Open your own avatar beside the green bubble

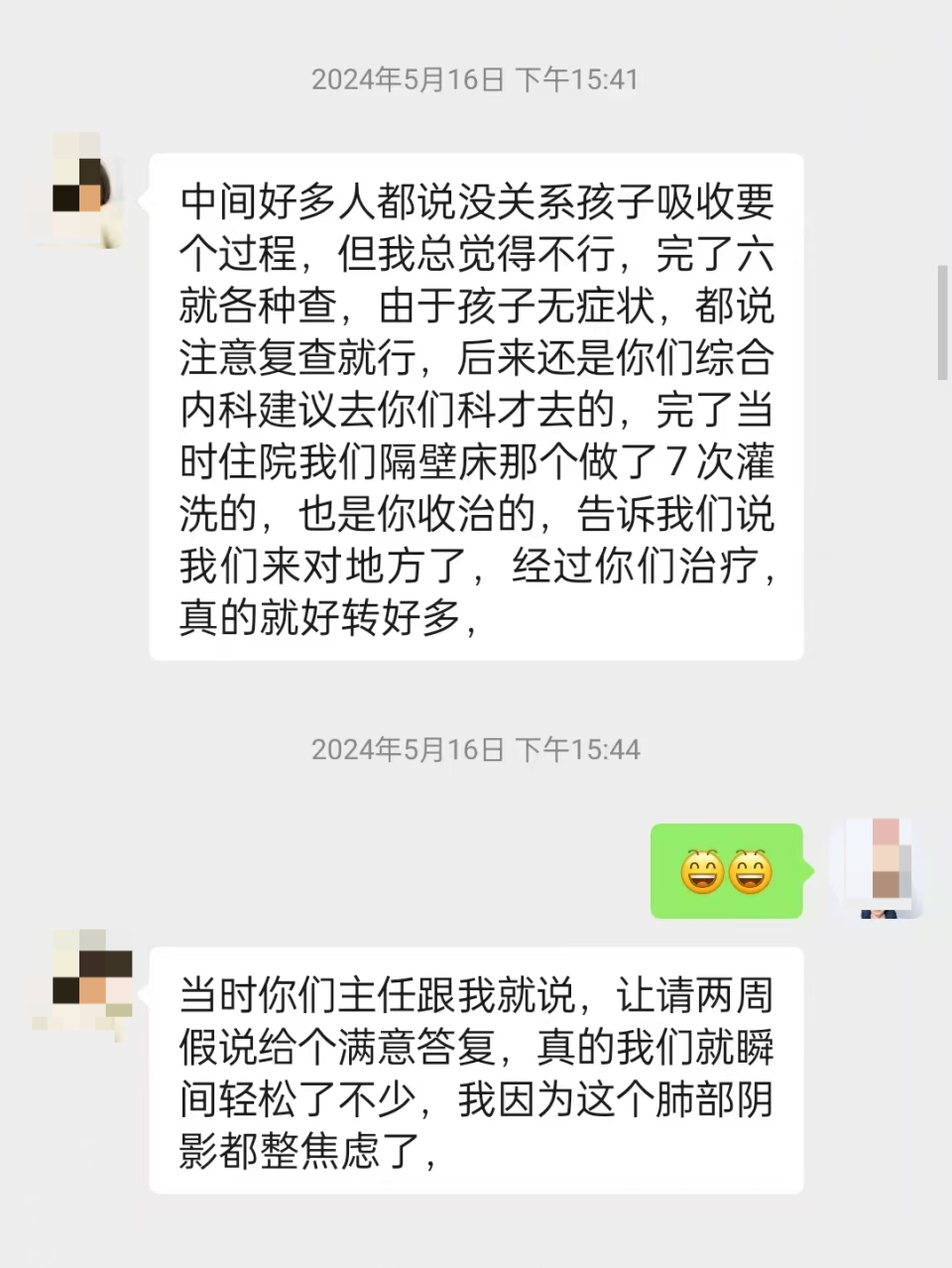coord(881,868)
